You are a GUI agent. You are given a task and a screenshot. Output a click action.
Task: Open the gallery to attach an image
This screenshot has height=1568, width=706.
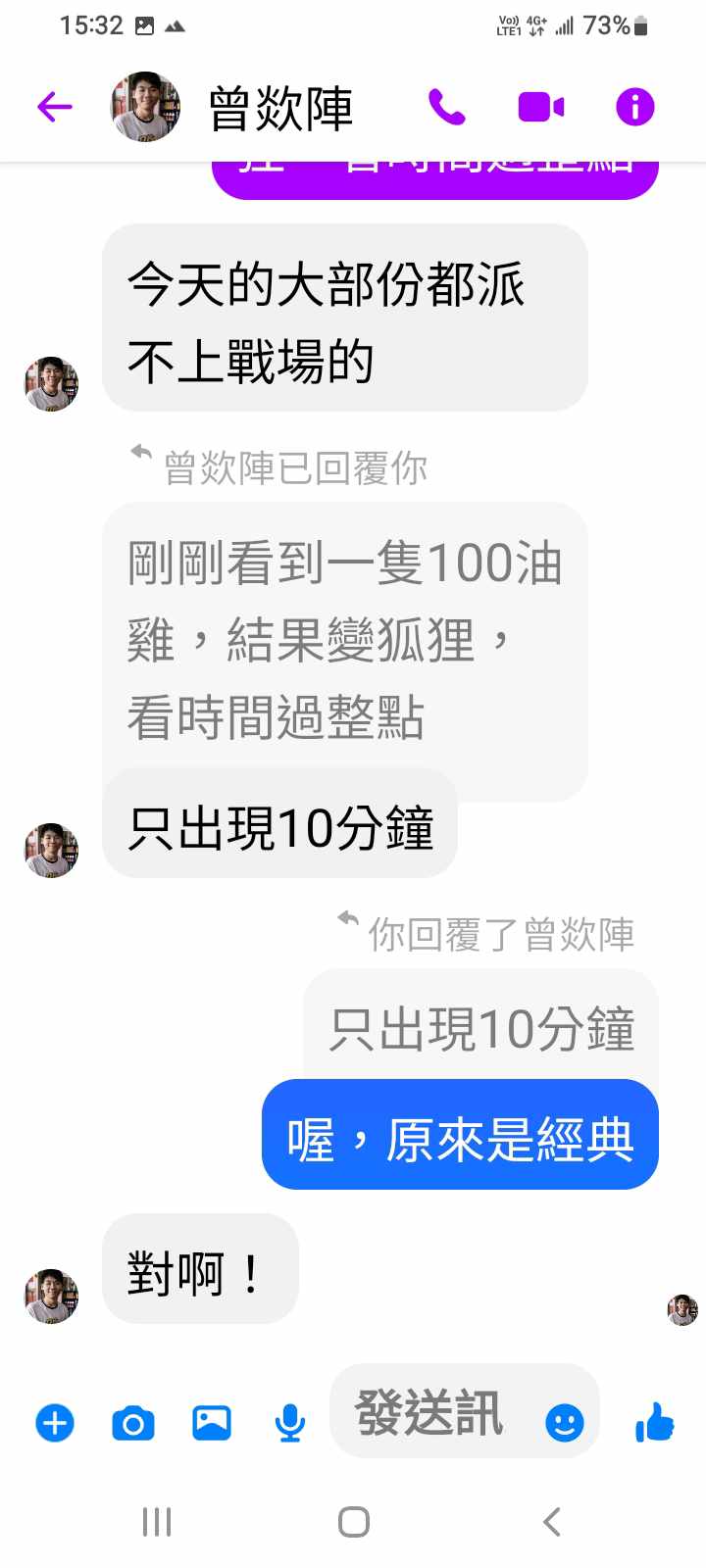coord(212,1422)
